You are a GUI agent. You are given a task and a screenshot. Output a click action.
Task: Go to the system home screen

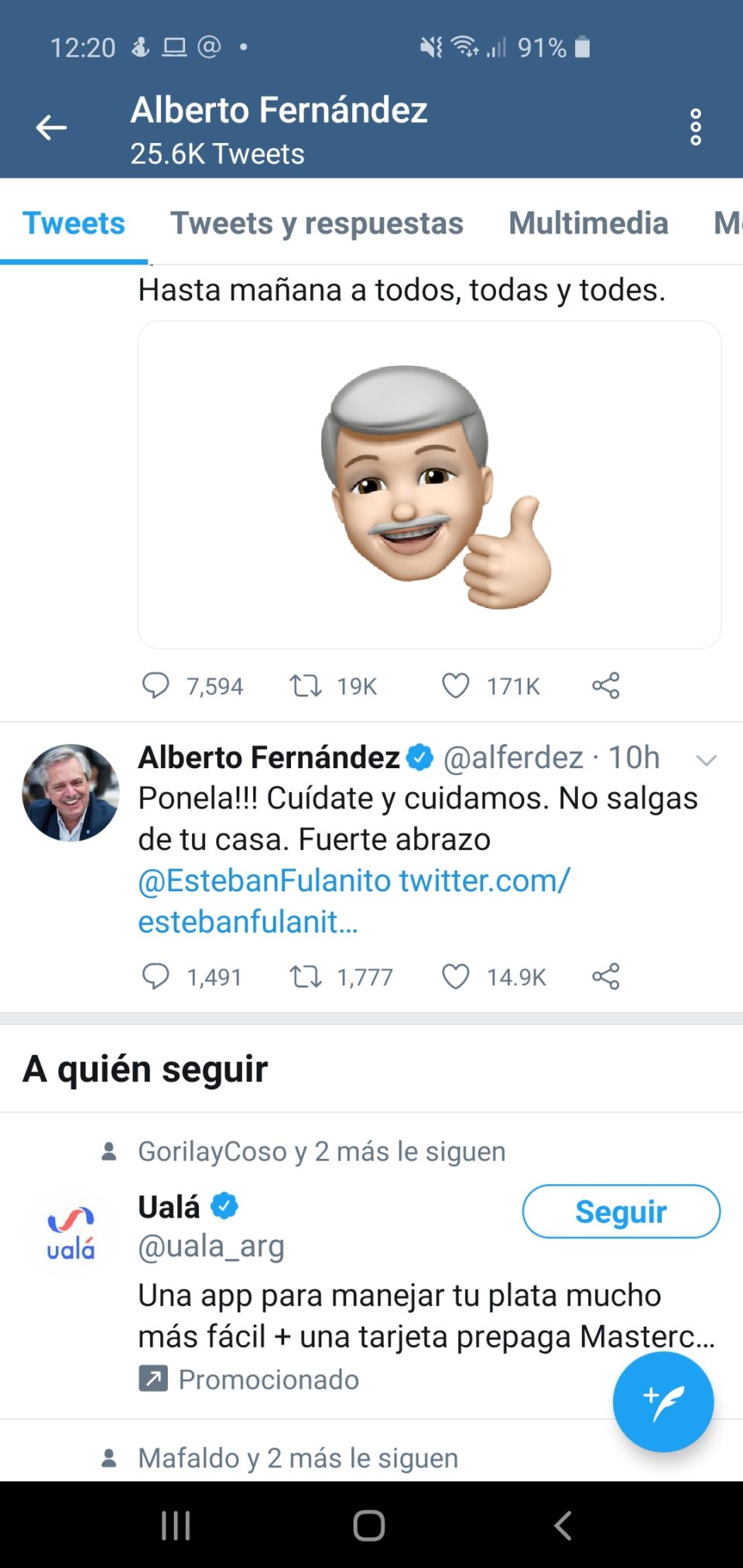369,1525
